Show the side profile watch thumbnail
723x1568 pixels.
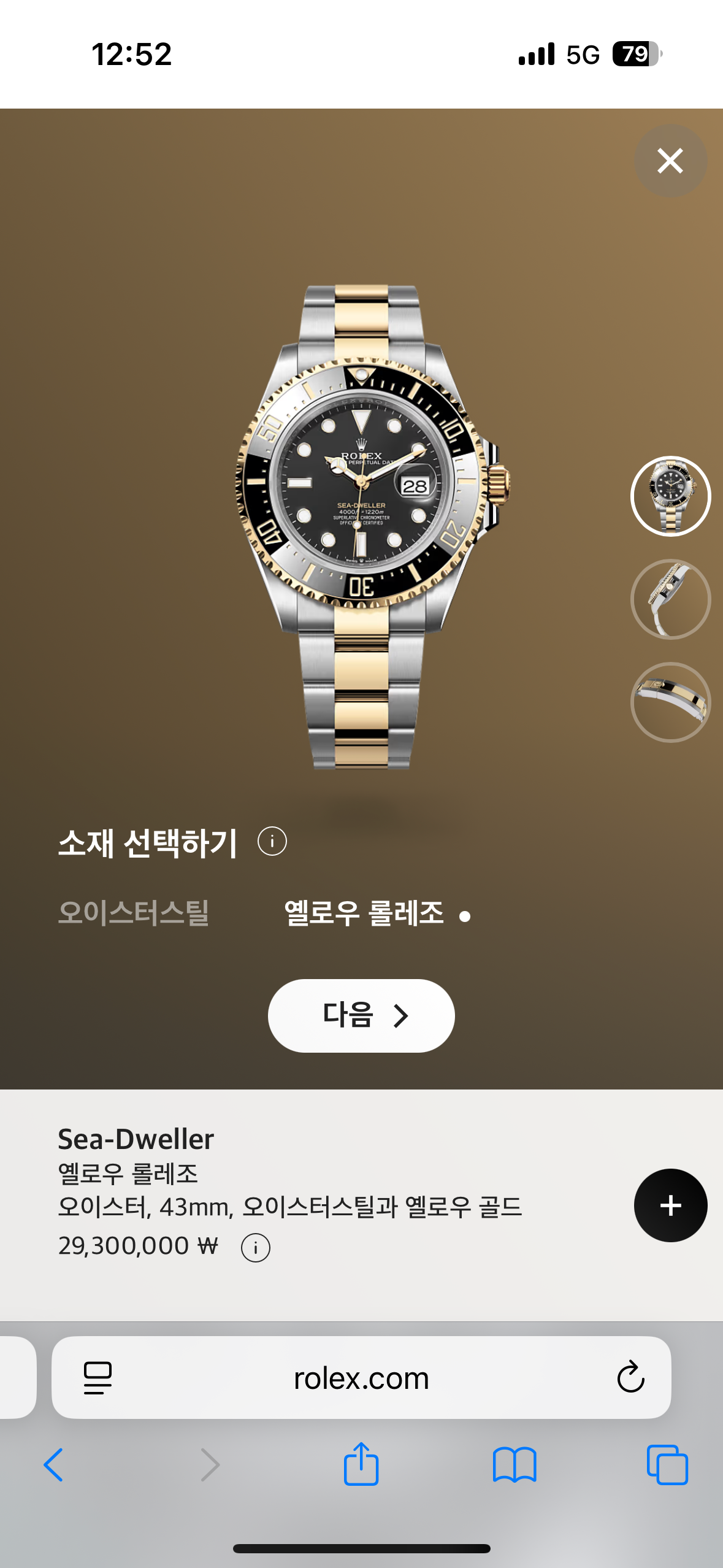[670, 599]
